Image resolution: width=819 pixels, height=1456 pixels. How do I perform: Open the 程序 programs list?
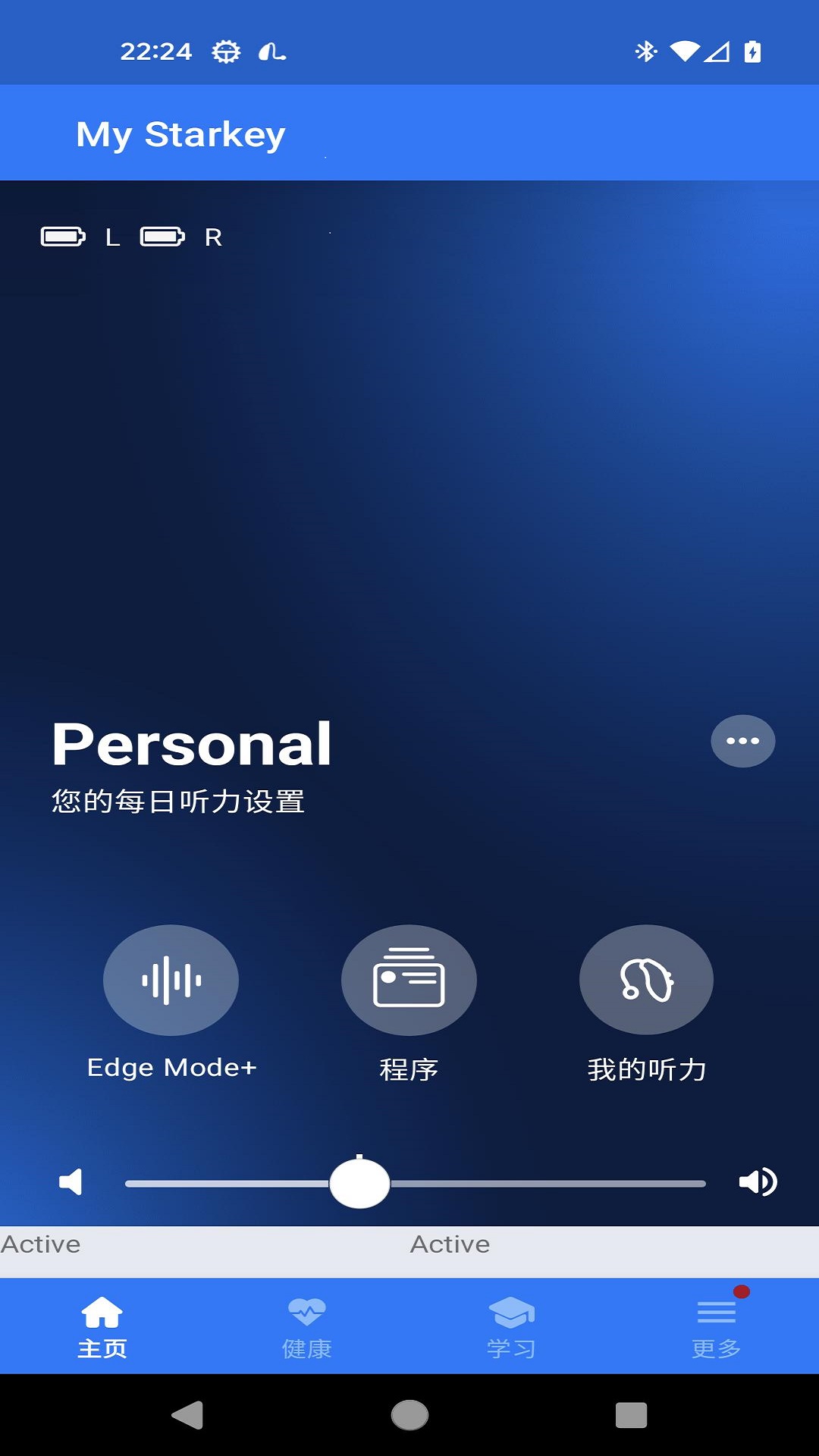409,980
